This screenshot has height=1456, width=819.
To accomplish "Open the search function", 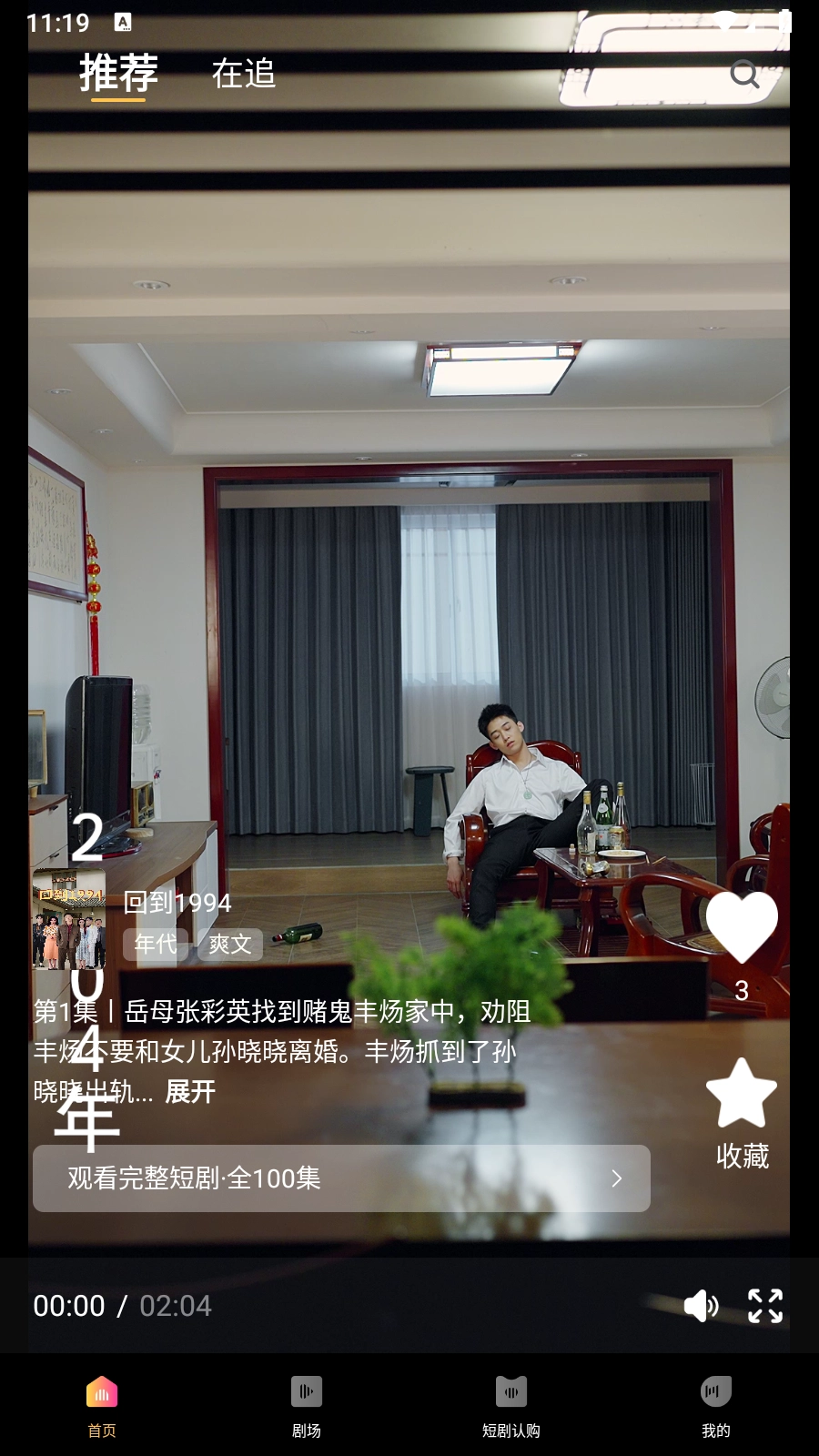I will 746,75.
